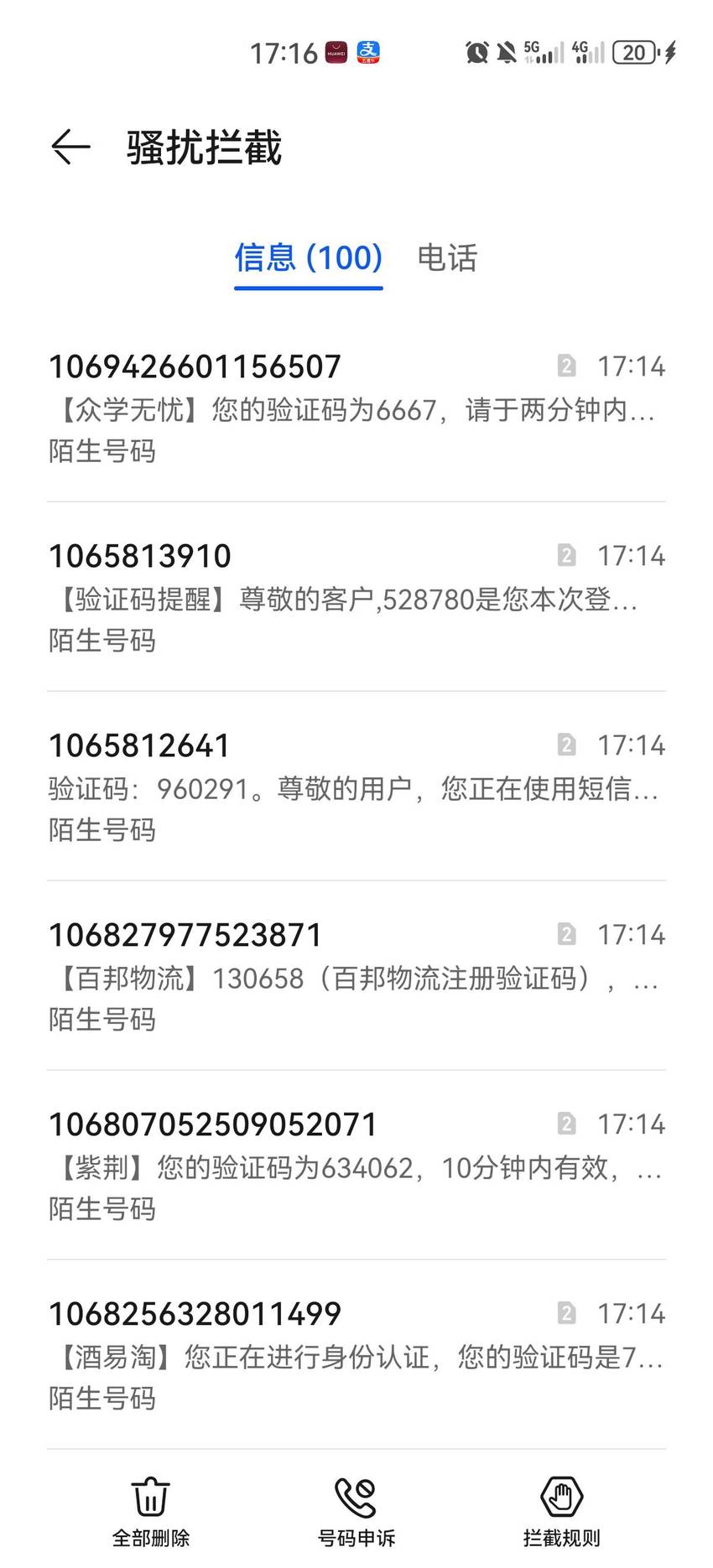Open blocked message from 1065813910
The height and width of the screenshot is (1568, 713).
pos(356,597)
